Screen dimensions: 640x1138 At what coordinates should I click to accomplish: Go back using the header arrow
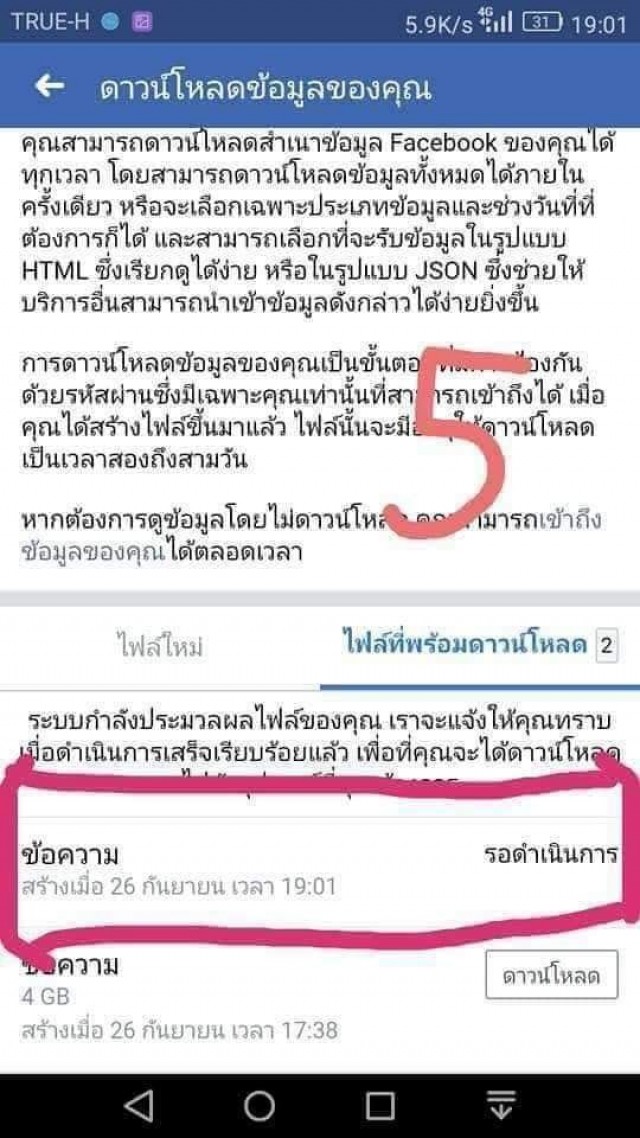49,87
